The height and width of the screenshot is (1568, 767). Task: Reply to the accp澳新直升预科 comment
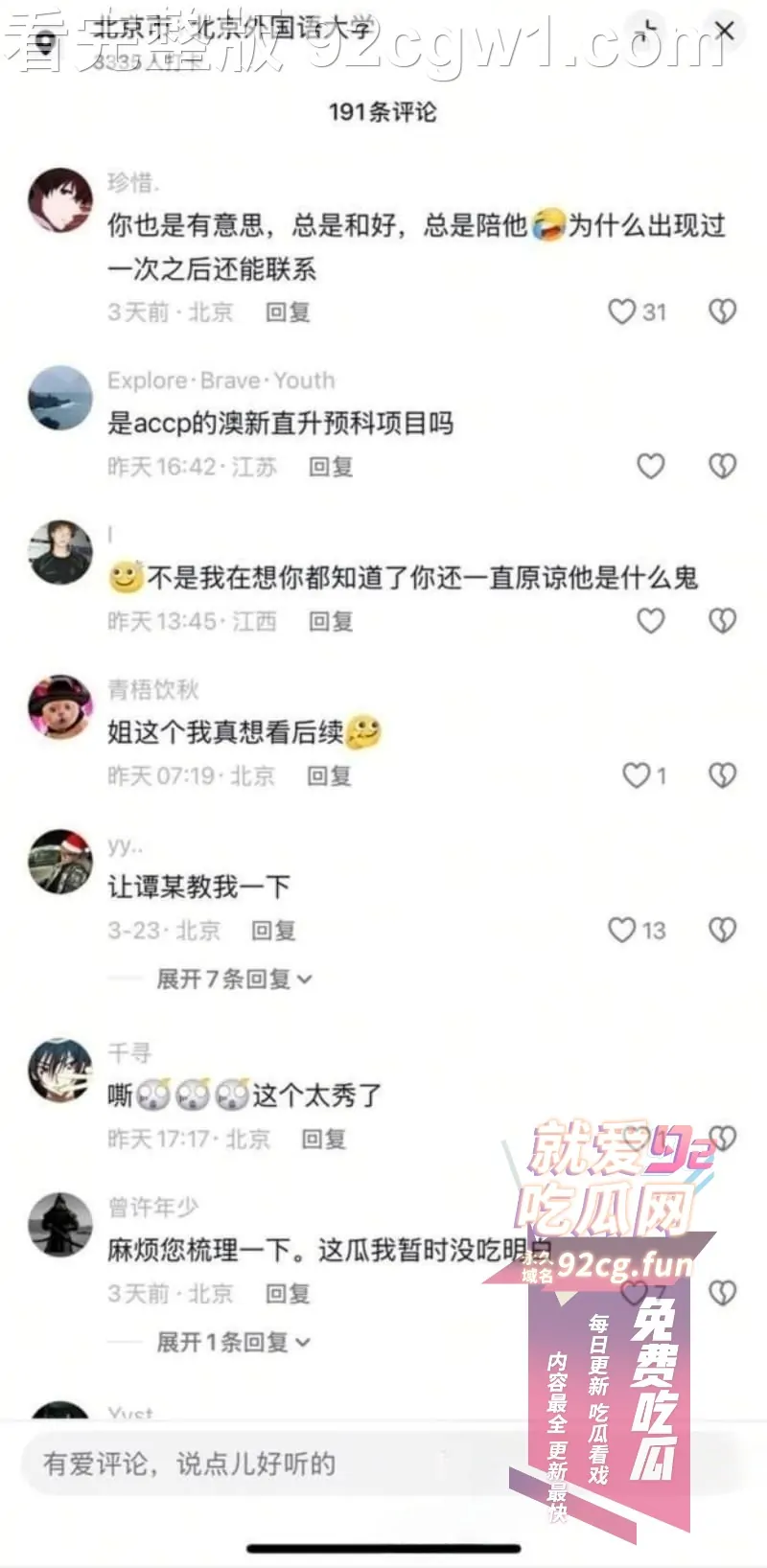tap(331, 467)
